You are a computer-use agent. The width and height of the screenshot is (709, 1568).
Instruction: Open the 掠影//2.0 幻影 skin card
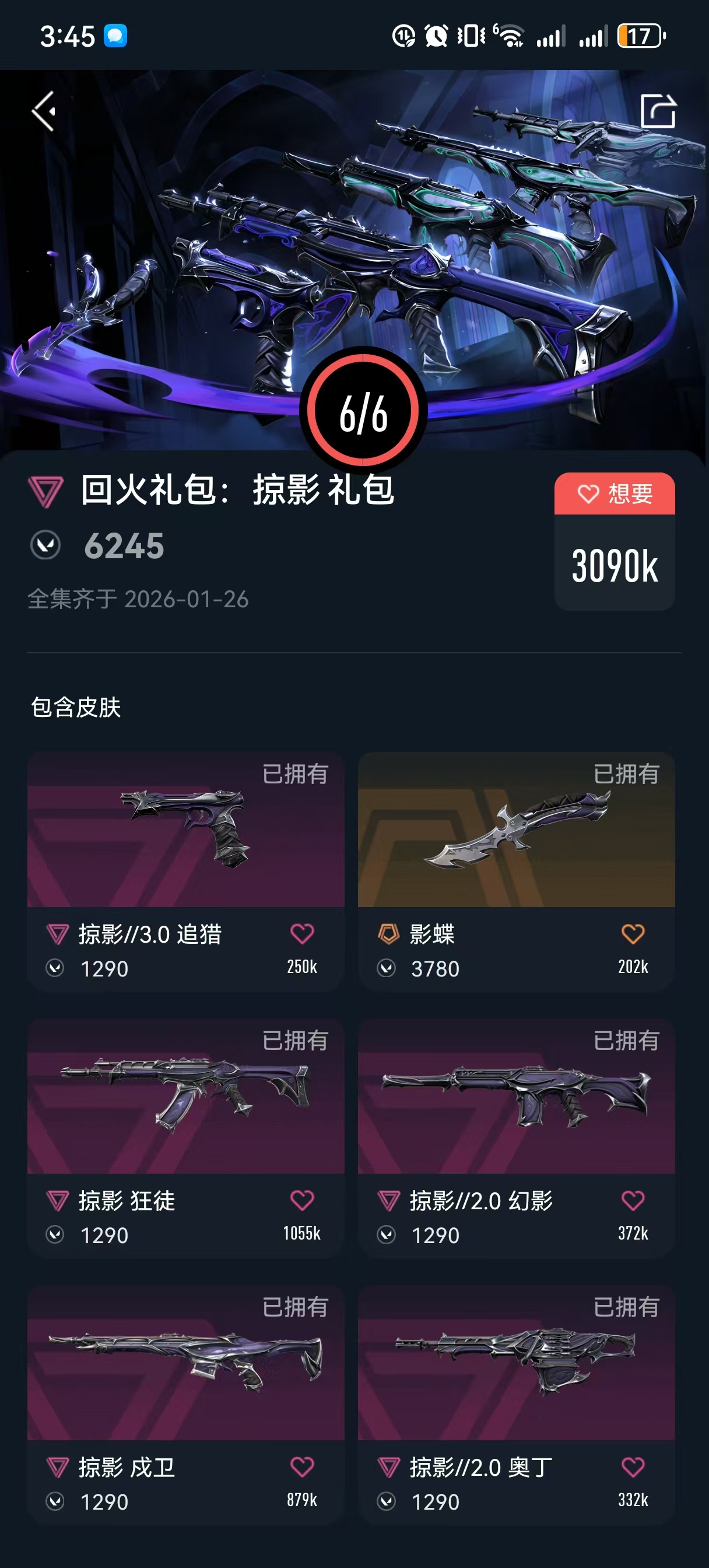tap(516, 1137)
